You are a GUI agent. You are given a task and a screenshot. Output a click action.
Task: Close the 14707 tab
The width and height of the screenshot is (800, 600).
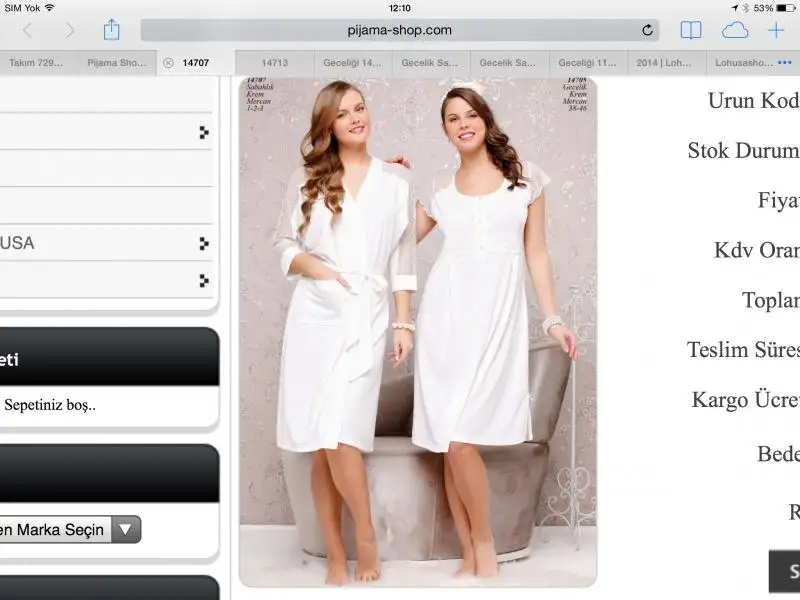[168, 62]
